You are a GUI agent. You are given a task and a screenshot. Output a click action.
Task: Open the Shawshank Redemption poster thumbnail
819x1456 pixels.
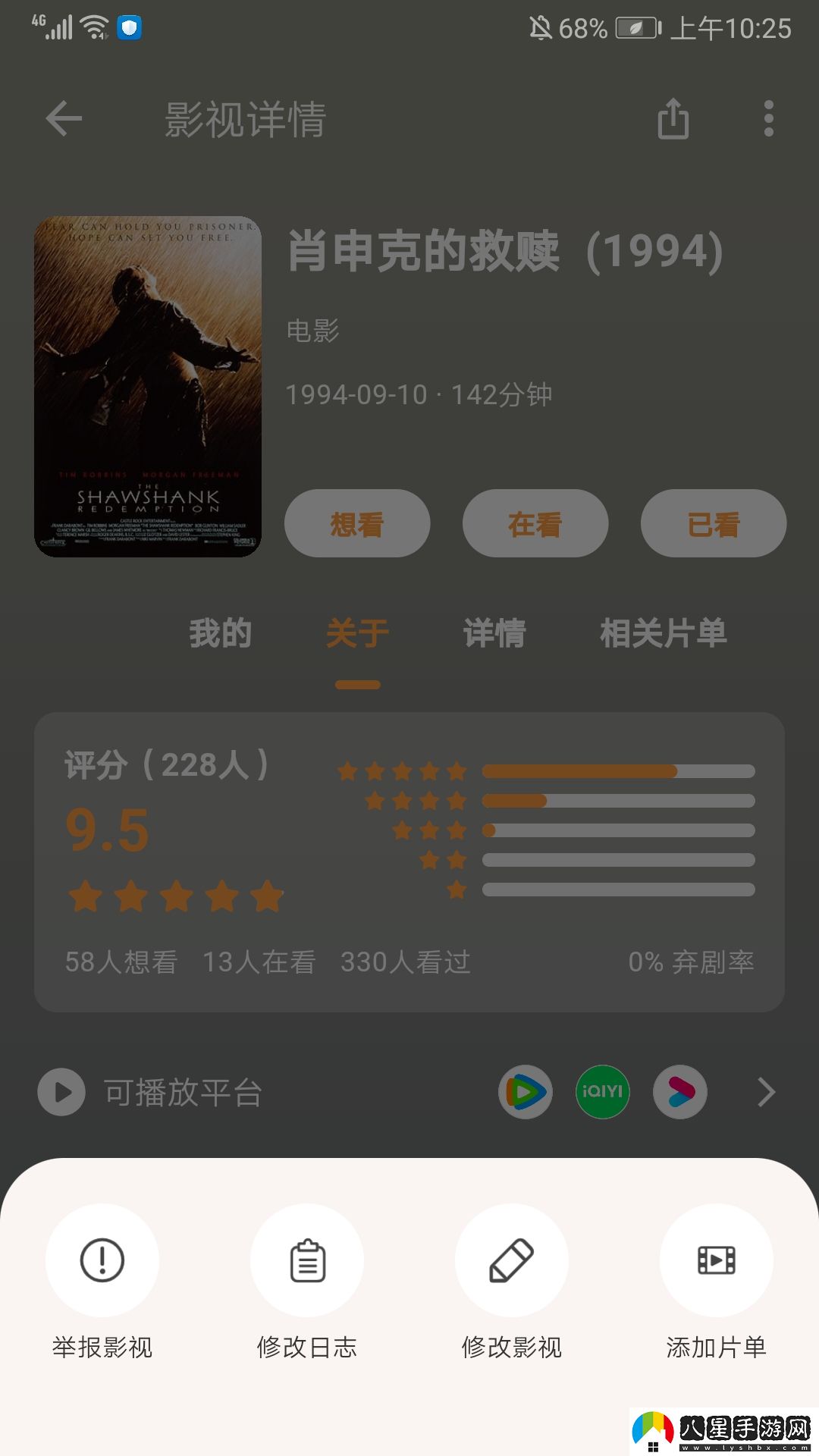[x=149, y=388]
